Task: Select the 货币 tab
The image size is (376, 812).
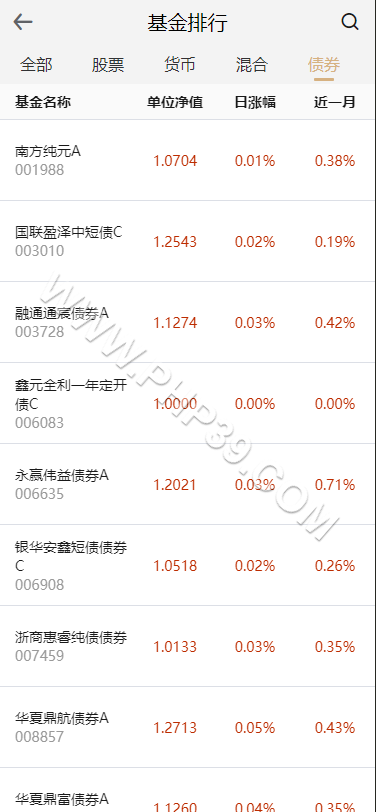Action: (180, 65)
